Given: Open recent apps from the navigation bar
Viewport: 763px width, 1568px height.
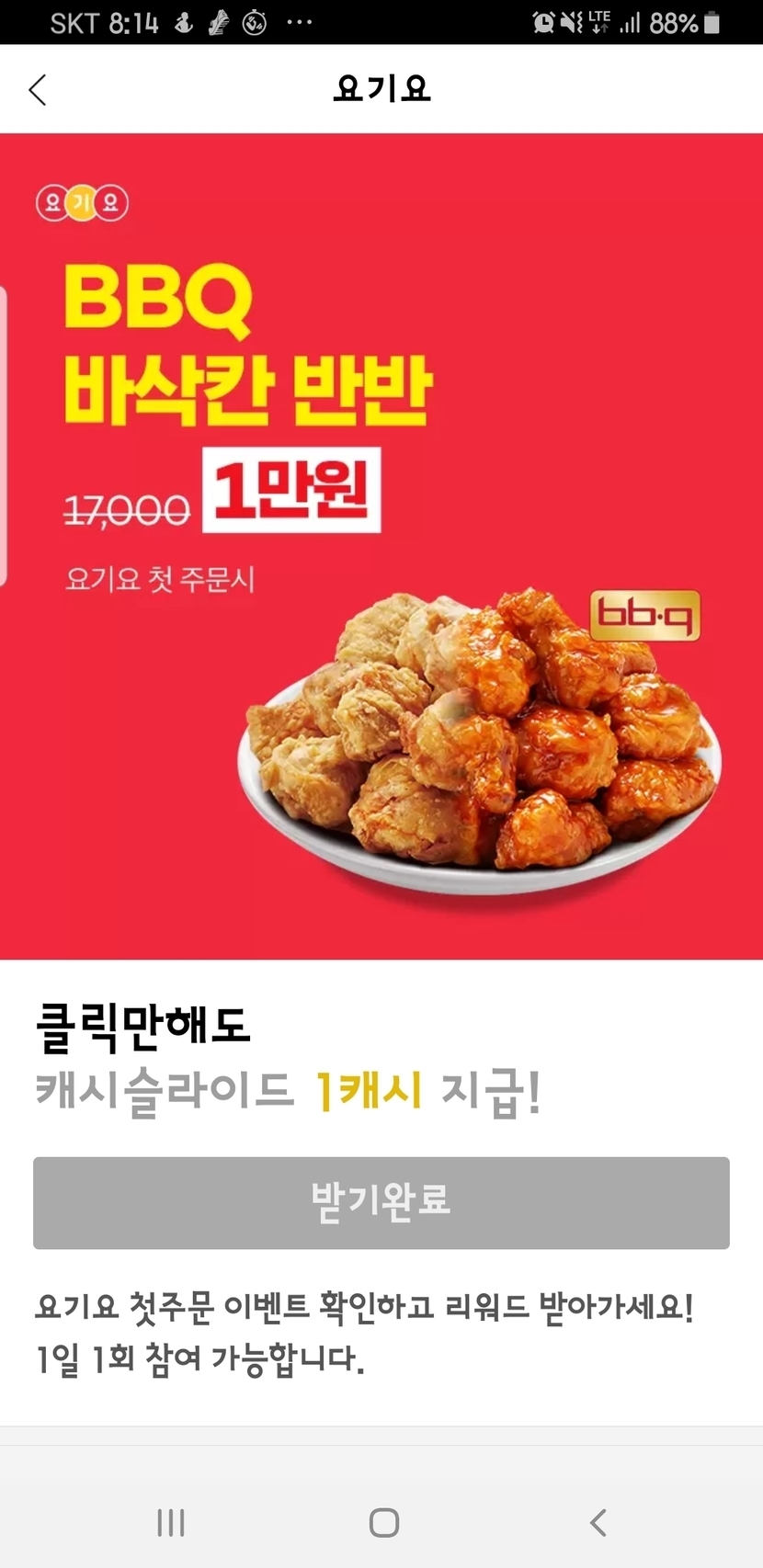Looking at the screenshot, I should point(171,1522).
